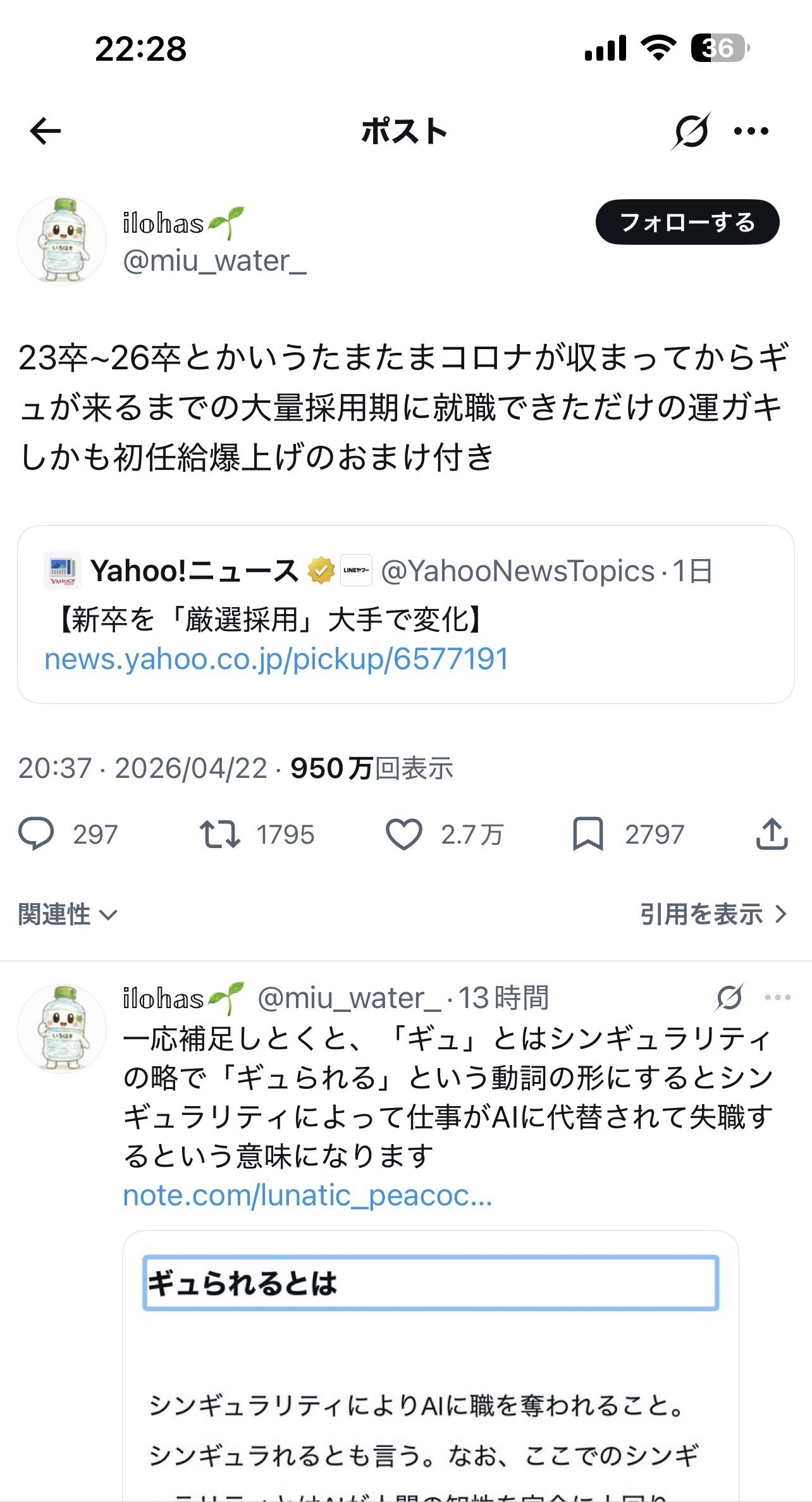Reply to the post with 297 comments
This screenshot has height=1502, width=812.
click(37, 834)
